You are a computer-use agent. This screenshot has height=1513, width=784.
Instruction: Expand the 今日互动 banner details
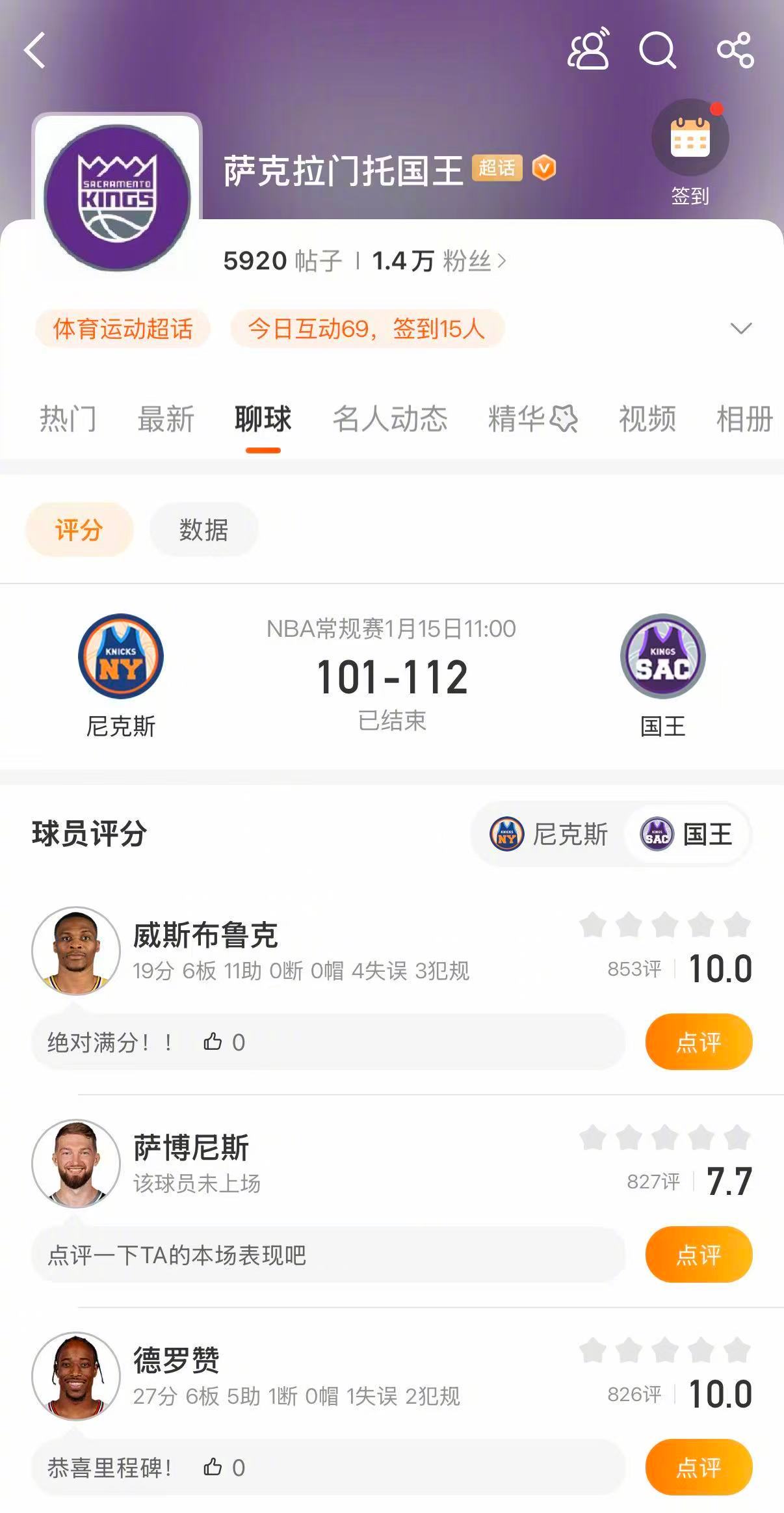click(366, 330)
